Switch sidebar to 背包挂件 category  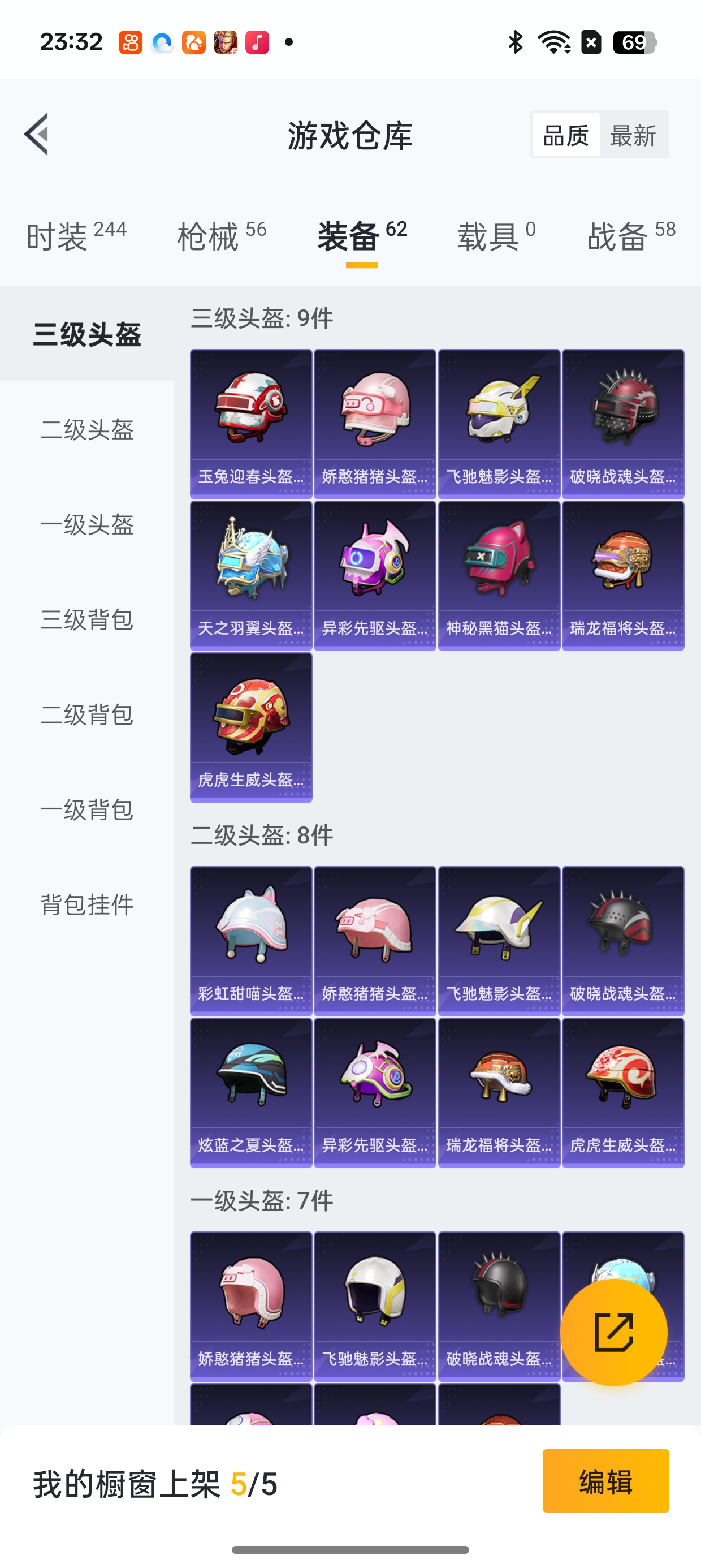click(x=86, y=905)
